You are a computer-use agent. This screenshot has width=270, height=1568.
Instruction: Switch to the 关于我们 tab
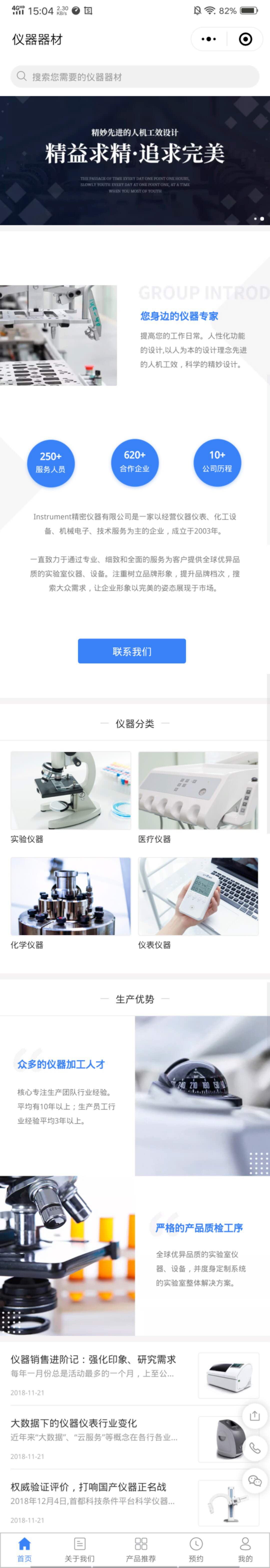pos(80,1549)
